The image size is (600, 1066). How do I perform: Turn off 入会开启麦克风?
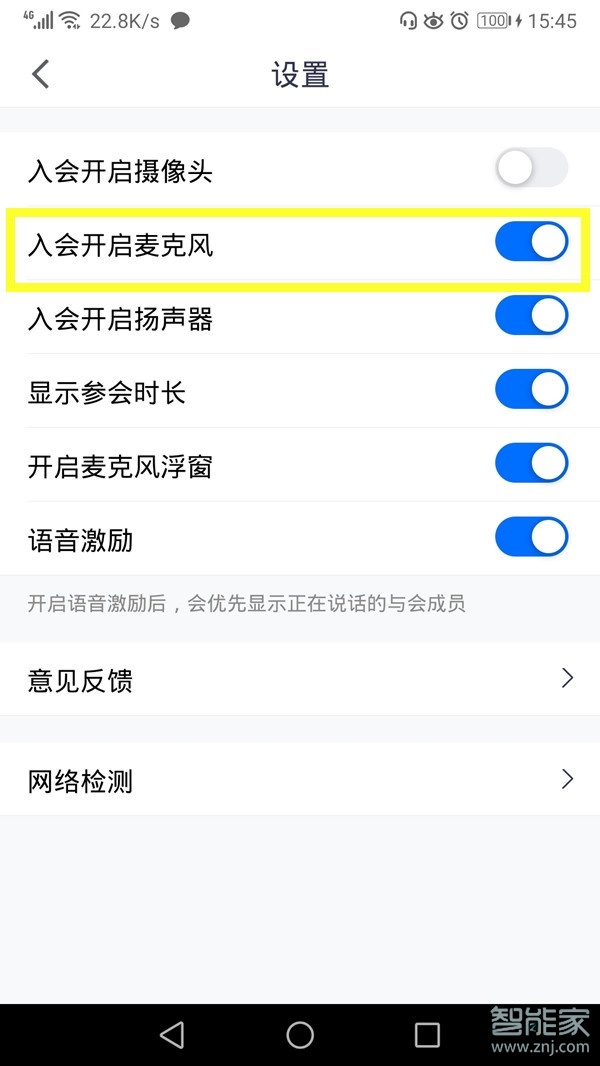(x=531, y=243)
